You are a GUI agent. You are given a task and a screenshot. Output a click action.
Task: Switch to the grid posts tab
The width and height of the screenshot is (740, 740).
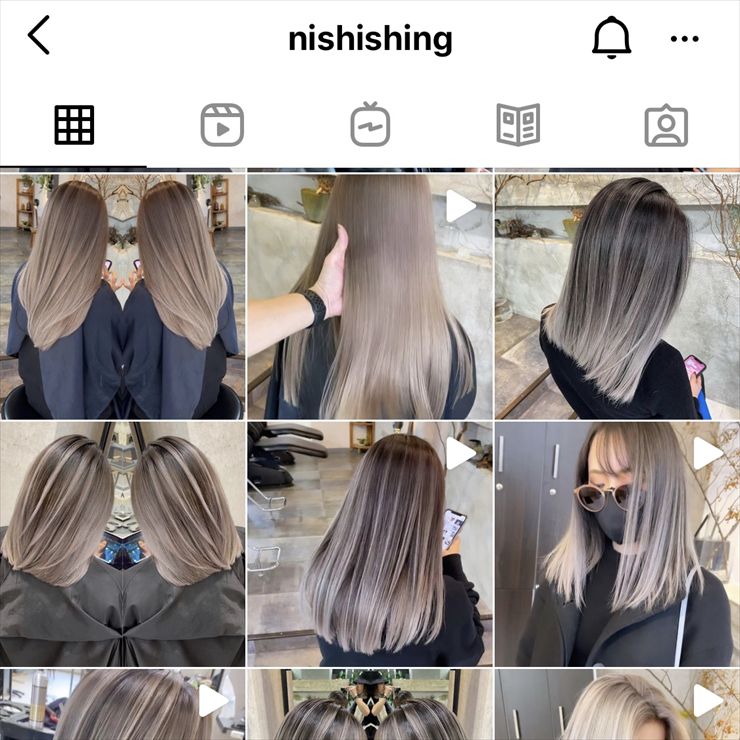click(74, 126)
